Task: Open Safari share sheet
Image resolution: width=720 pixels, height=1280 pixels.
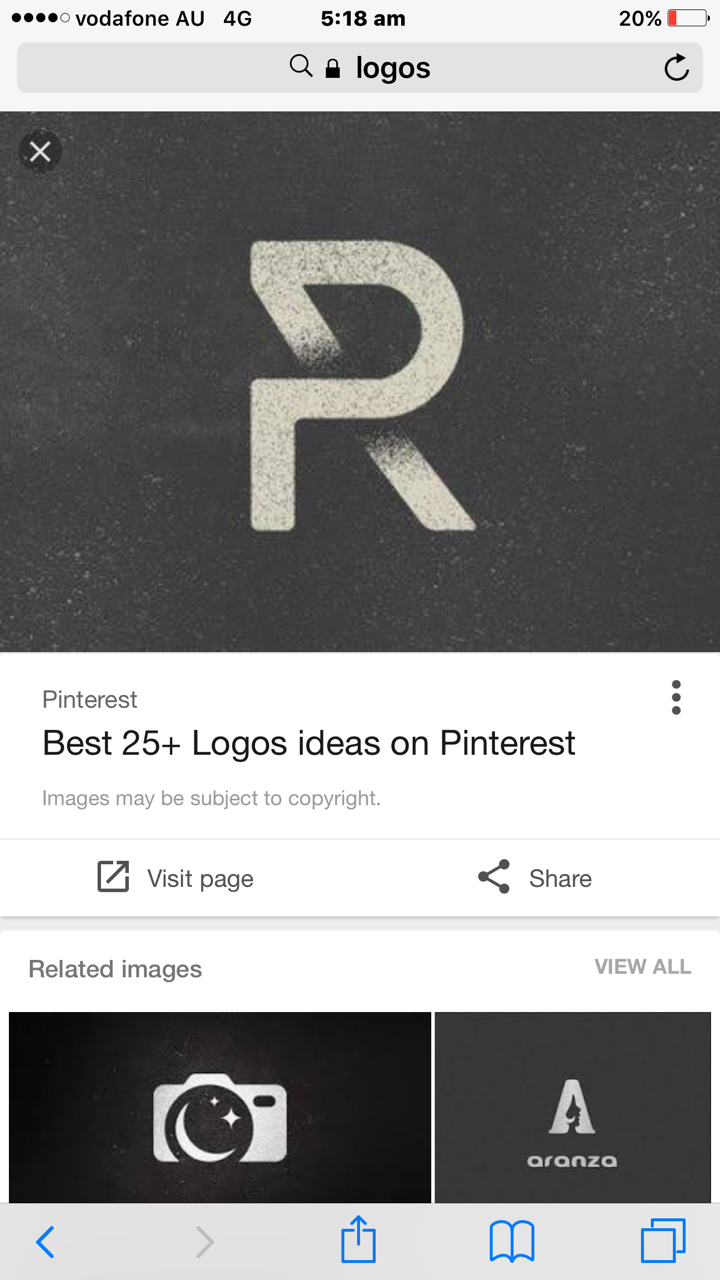Action: [358, 1241]
